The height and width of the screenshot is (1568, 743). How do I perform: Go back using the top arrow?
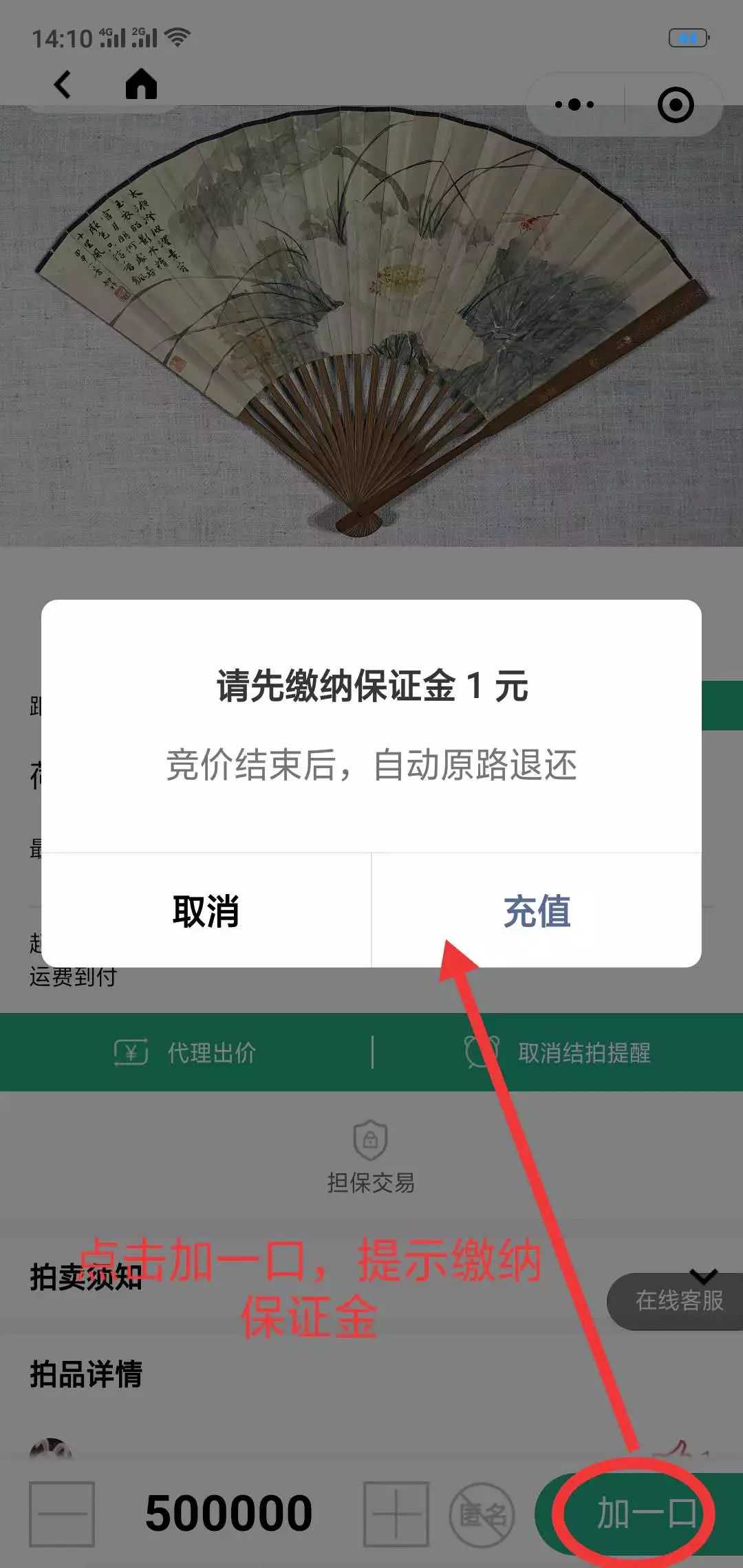click(x=63, y=85)
